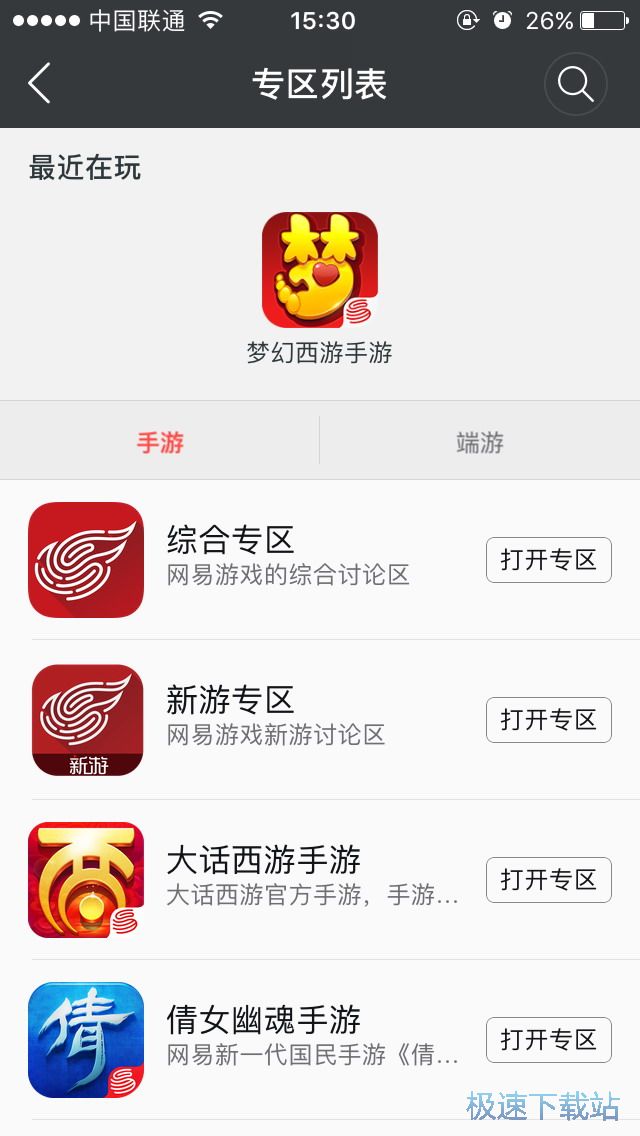640x1136 pixels.
Task: Tap 打开专区 for 大话西游手游
Action: pos(548,880)
